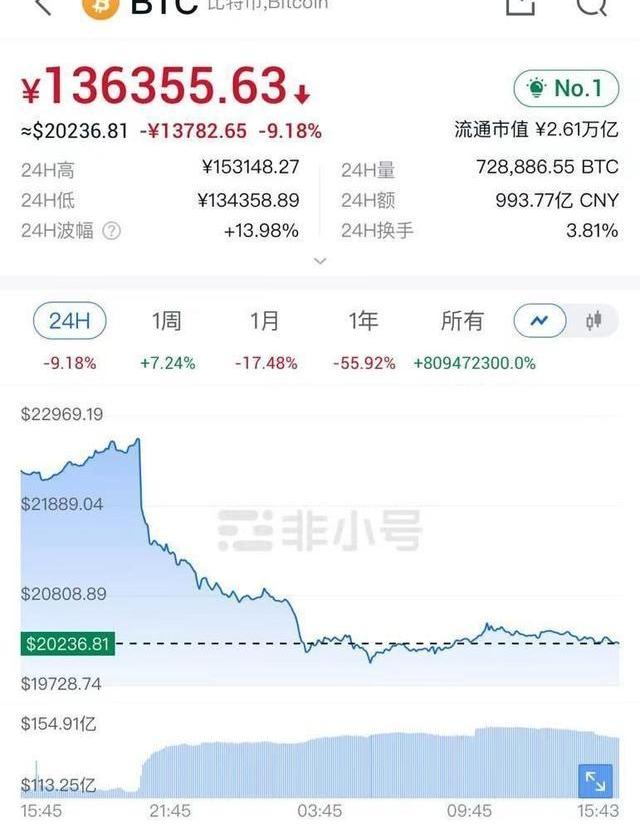Show the 所有 full-history chart

tap(462, 321)
